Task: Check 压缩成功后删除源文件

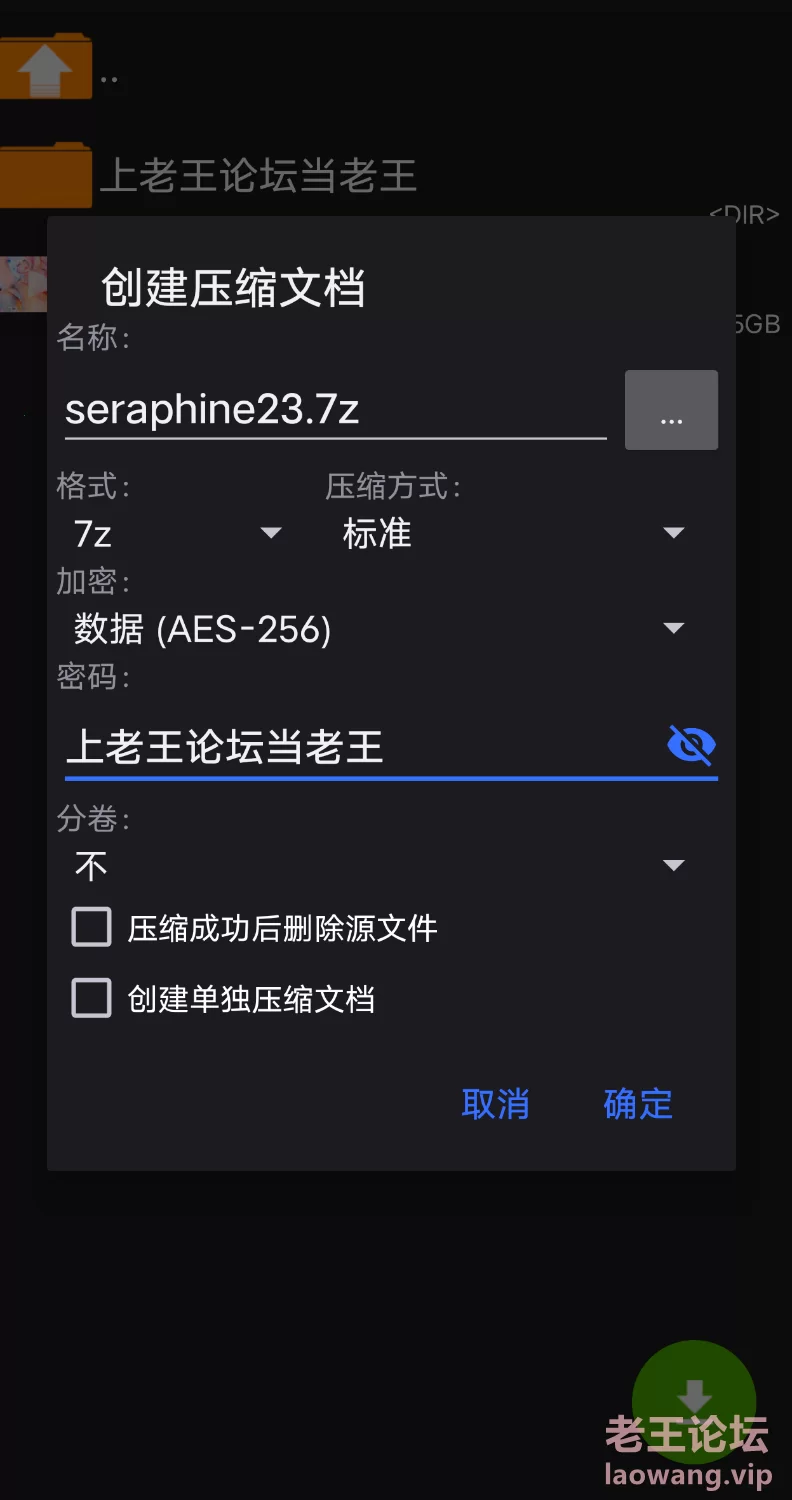Action: [x=92, y=928]
